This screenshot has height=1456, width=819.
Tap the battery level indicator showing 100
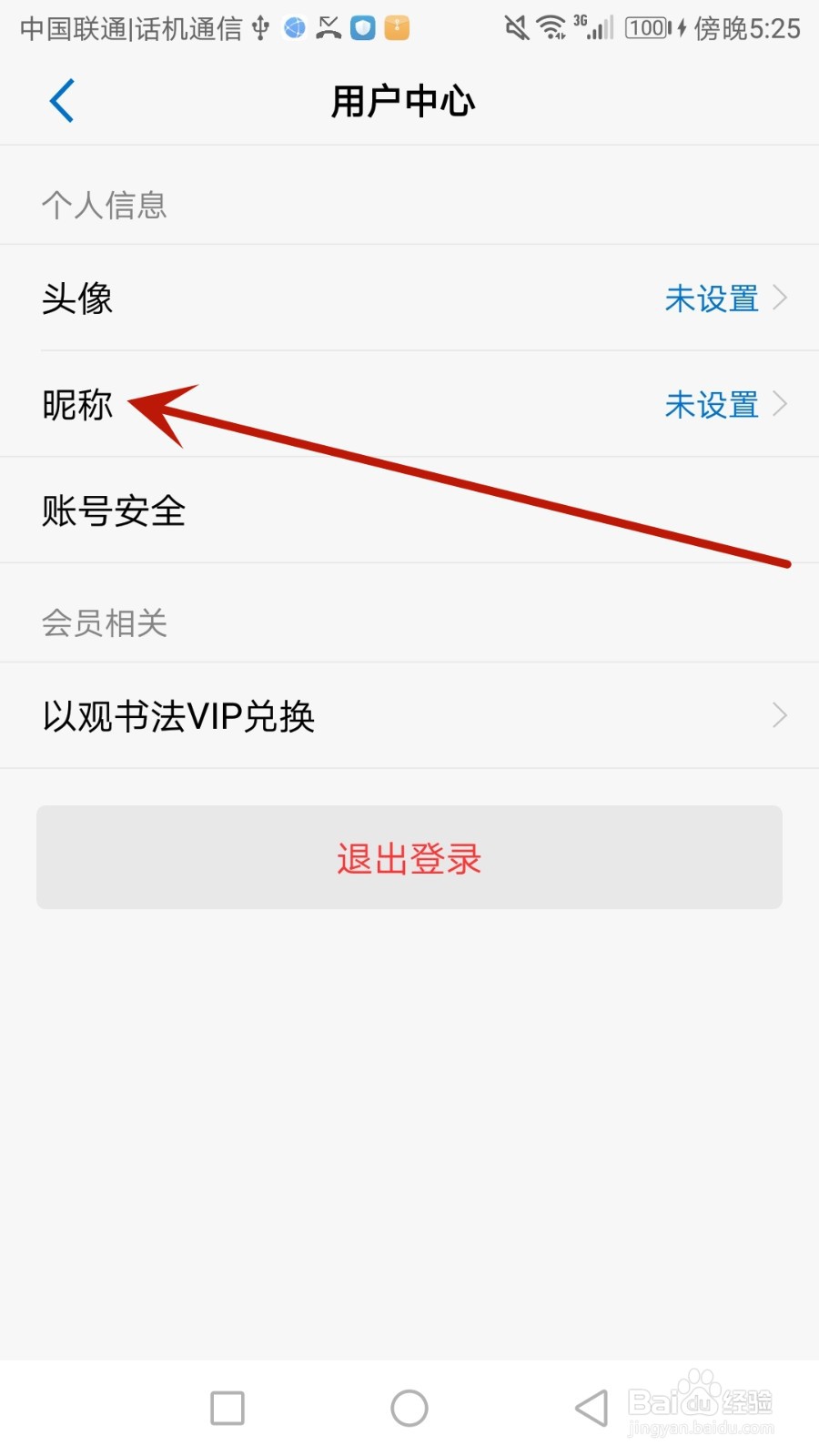646,27
